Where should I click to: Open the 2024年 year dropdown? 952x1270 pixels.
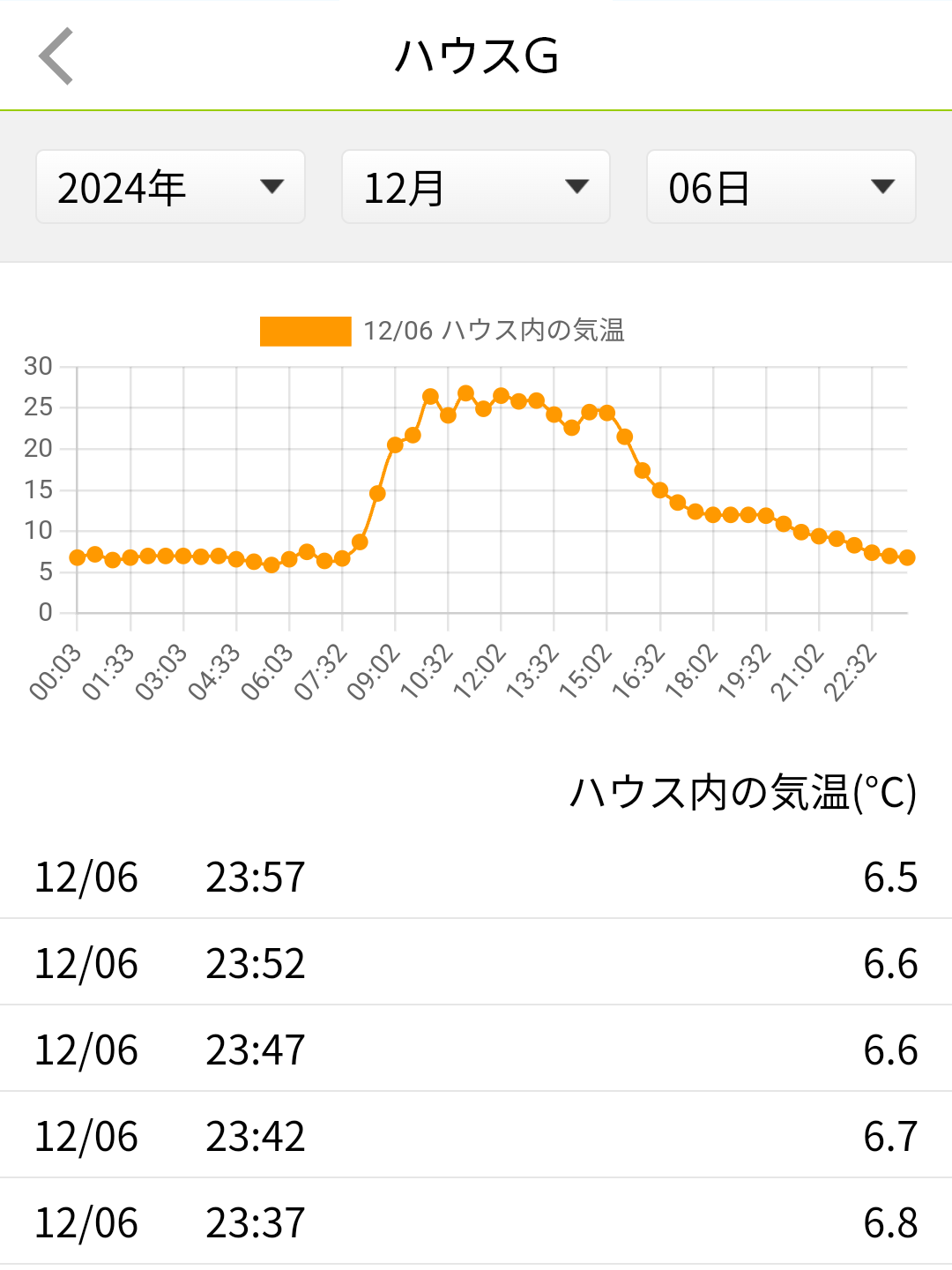coord(170,187)
